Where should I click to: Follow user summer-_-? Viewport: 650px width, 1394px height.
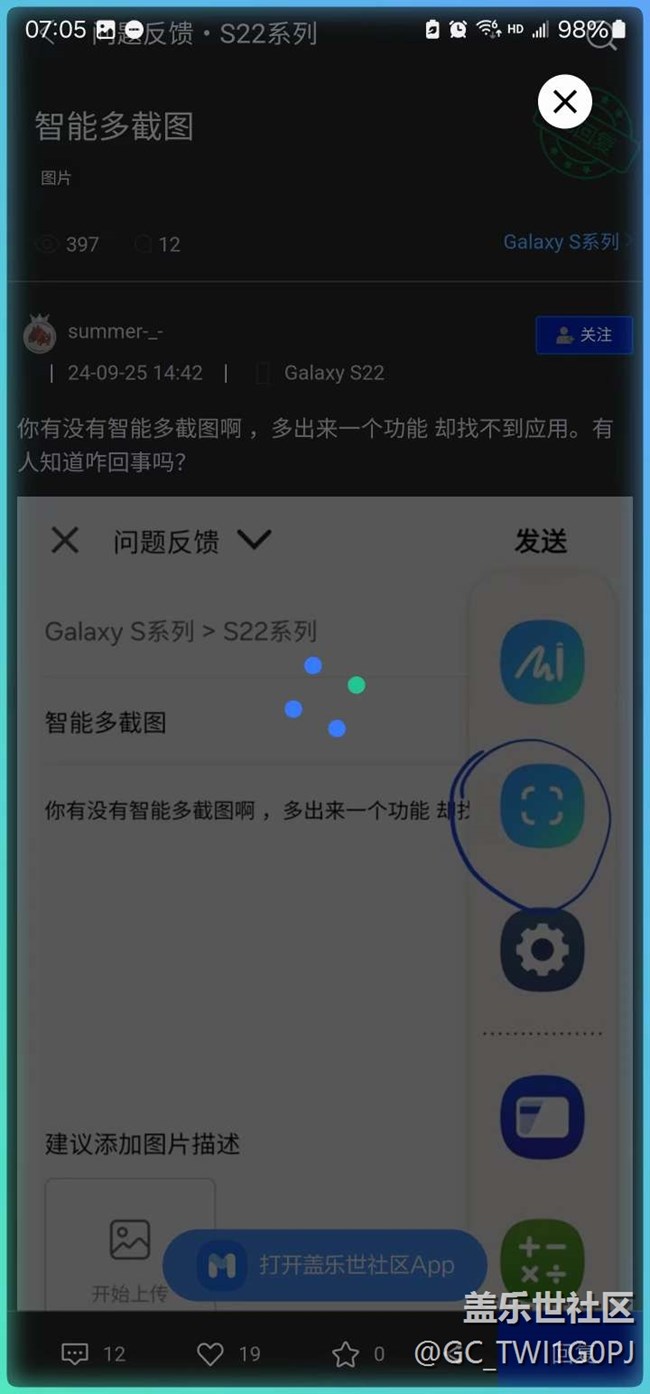pos(584,335)
